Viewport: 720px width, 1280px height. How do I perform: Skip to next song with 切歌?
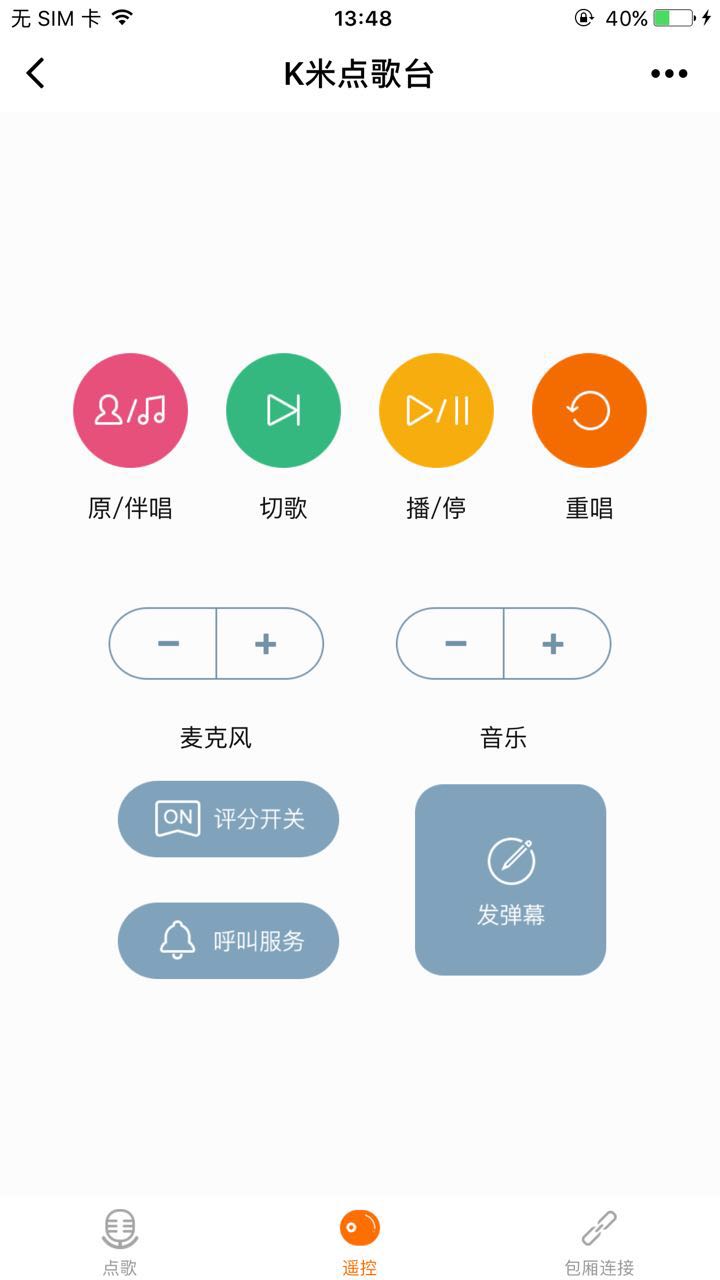[x=283, y=410]
